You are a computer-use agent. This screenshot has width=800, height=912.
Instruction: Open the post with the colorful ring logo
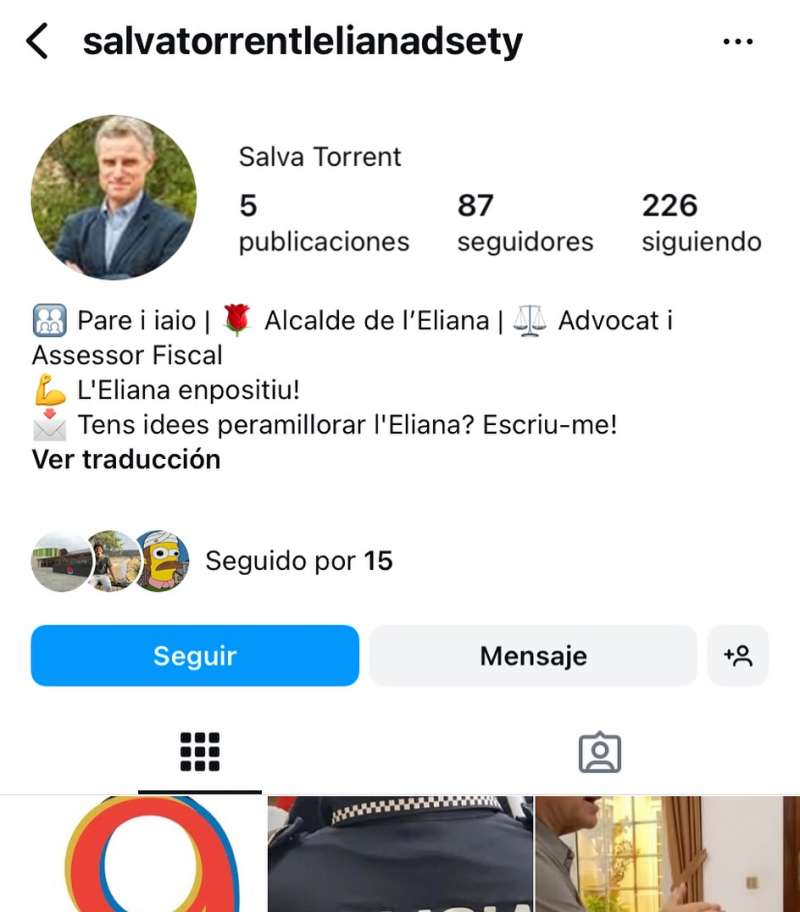132,855
